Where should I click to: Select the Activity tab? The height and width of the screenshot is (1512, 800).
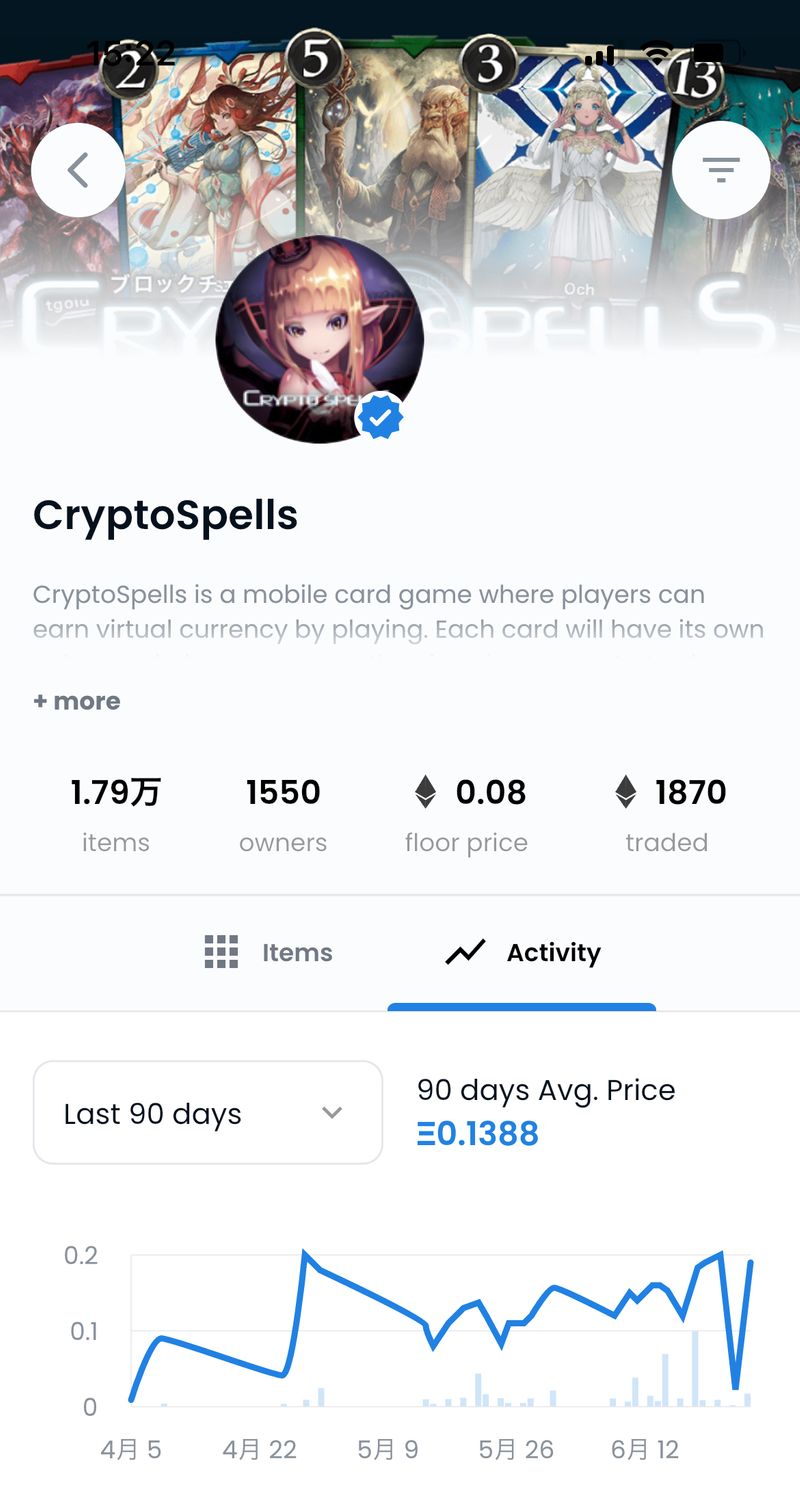click(523, 952)
